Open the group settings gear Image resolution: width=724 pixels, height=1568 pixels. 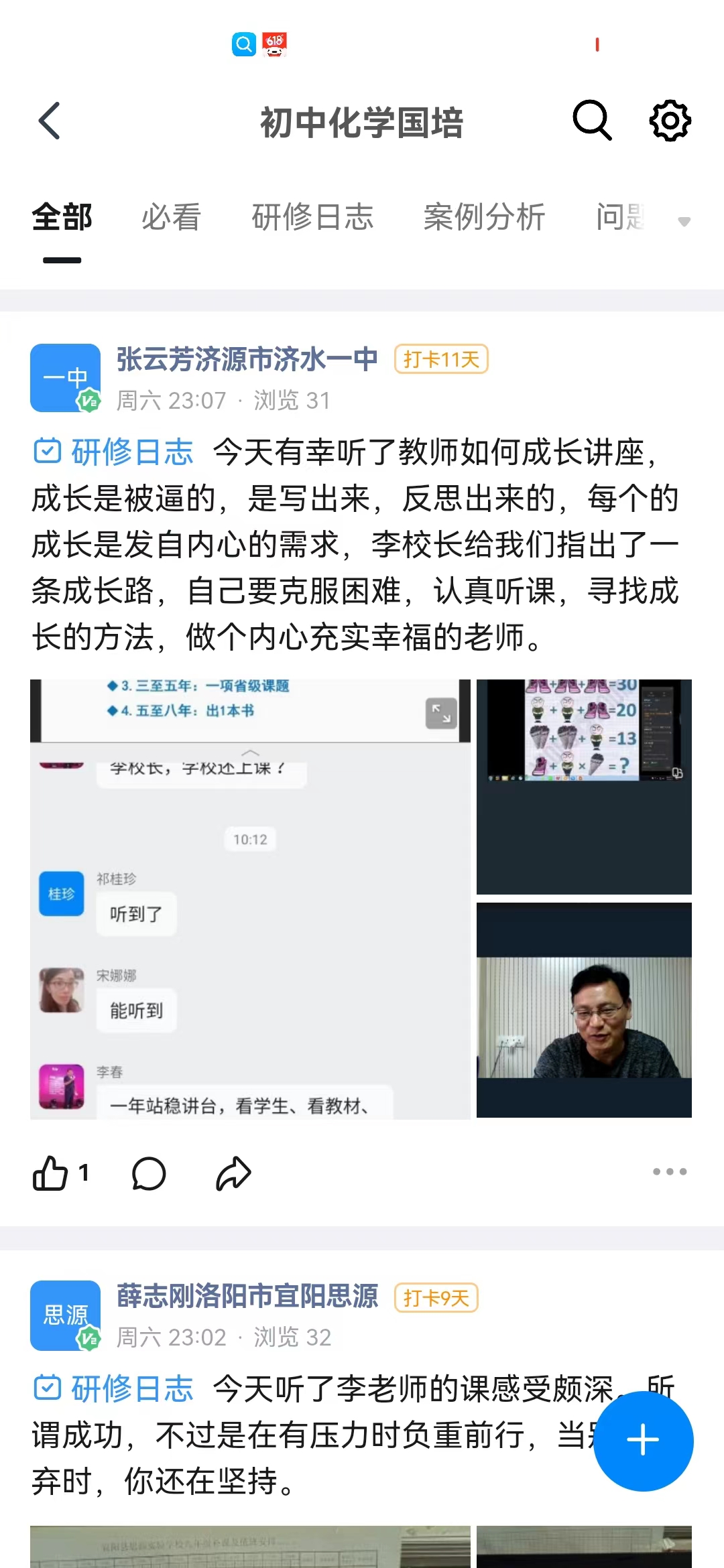pos(670,121)
